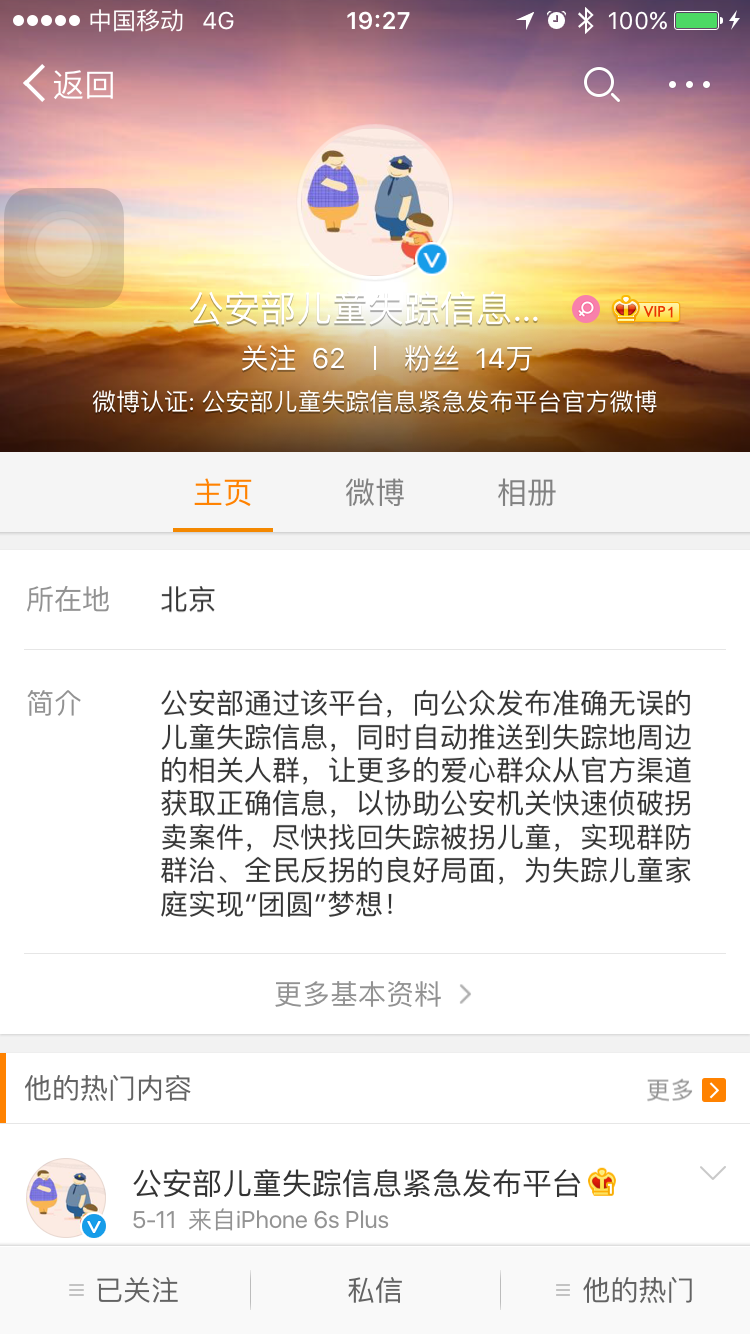
Task: Click the profile avatar image
Action: pyautogui.click(x=375, y=200)
